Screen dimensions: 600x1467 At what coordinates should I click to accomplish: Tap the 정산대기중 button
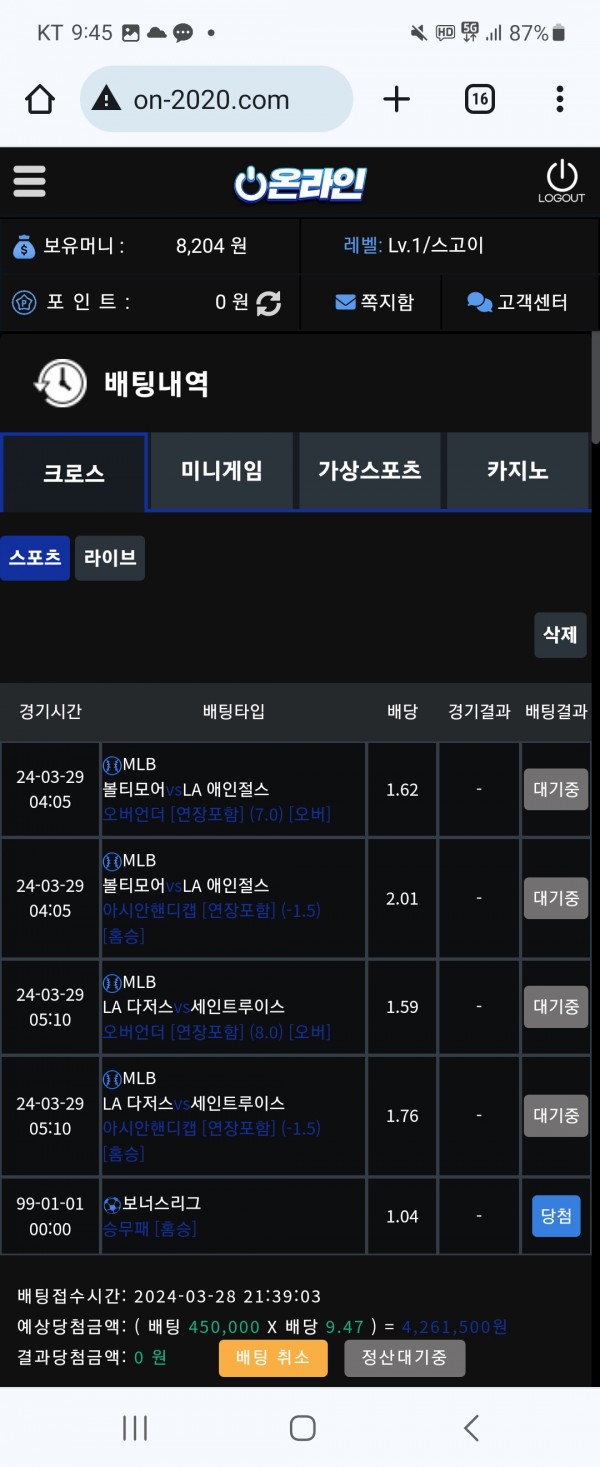[x=404, y=1358]
